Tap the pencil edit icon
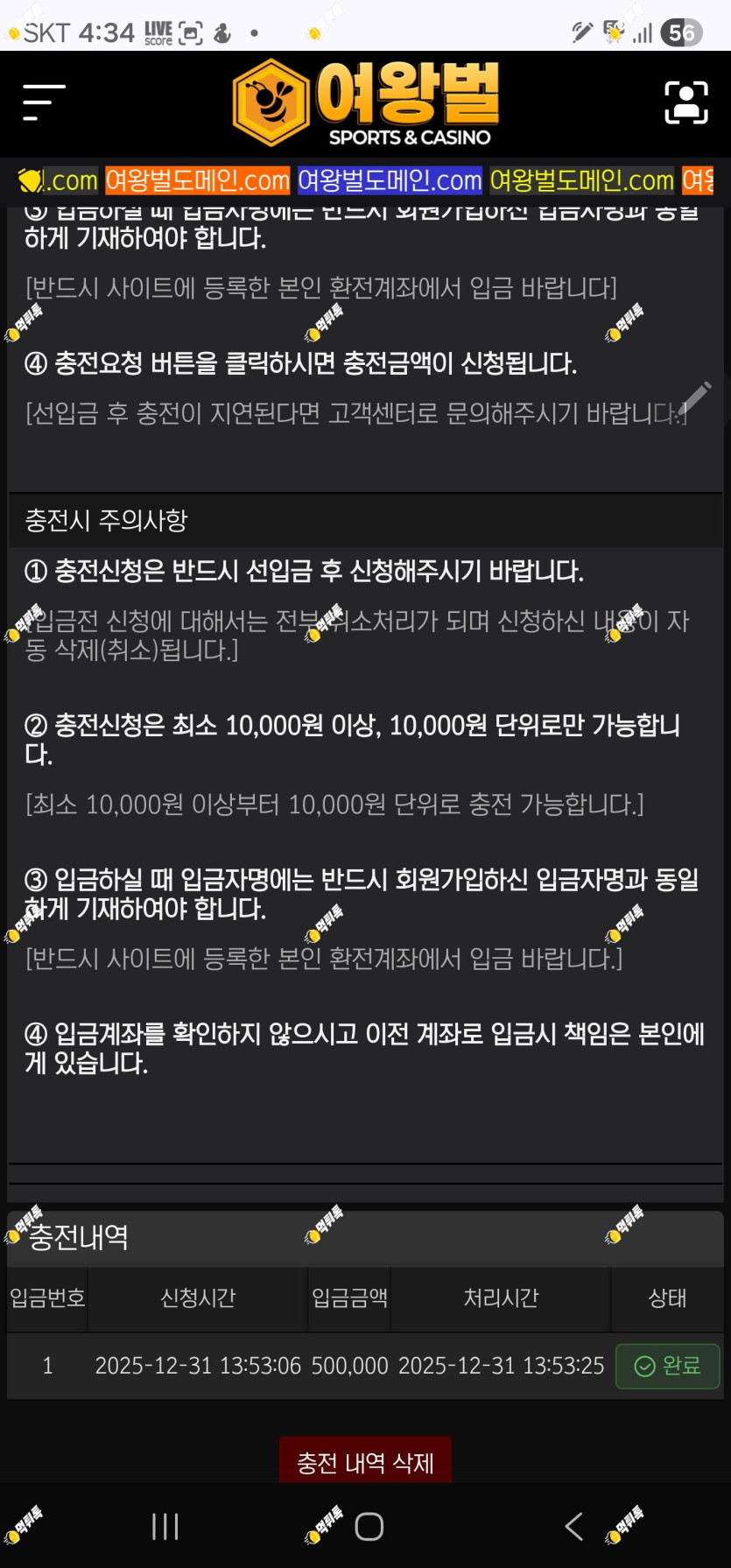This screenshot has width=731, height=1568. (x=696, y=397)
